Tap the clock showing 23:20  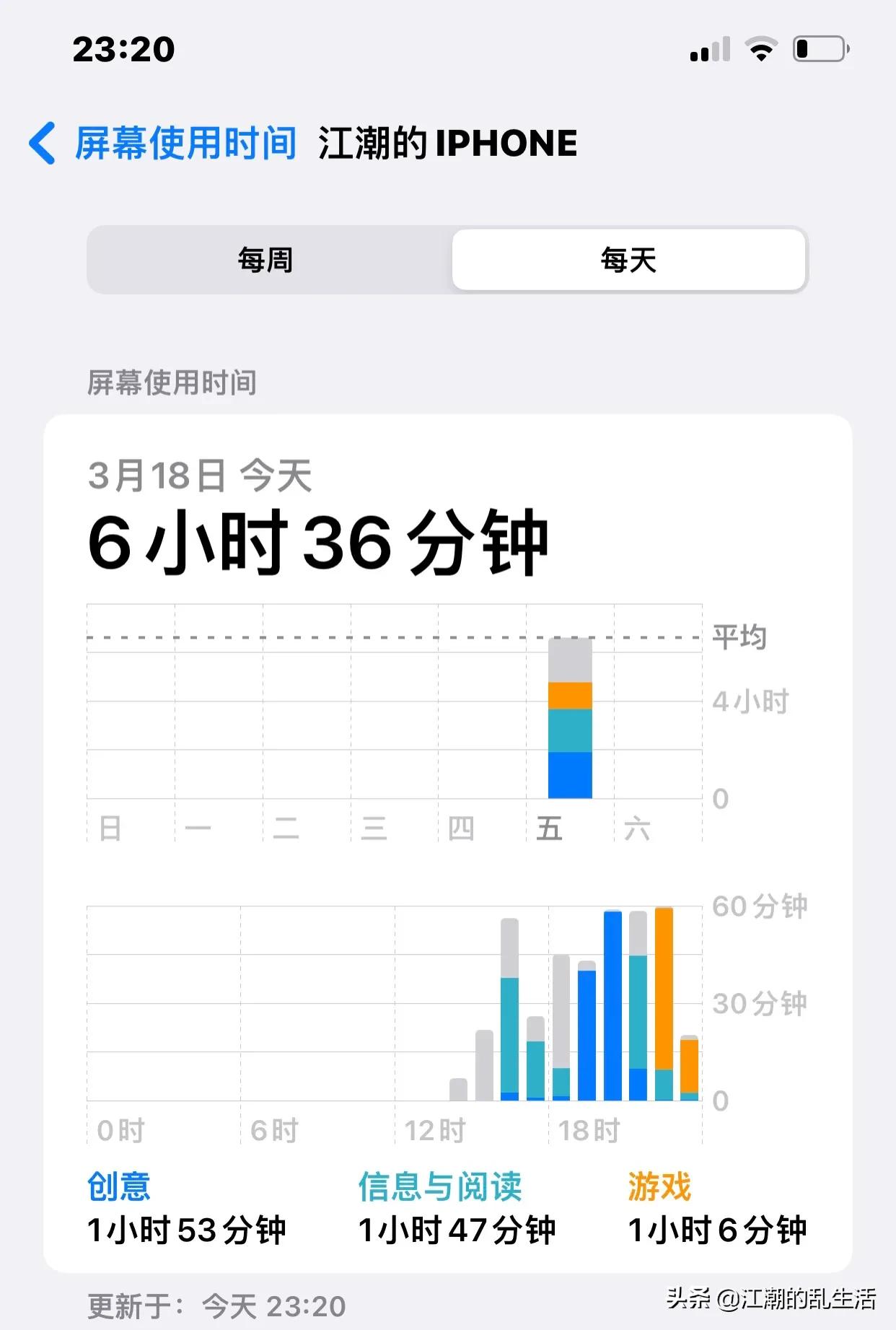(123, 49)
